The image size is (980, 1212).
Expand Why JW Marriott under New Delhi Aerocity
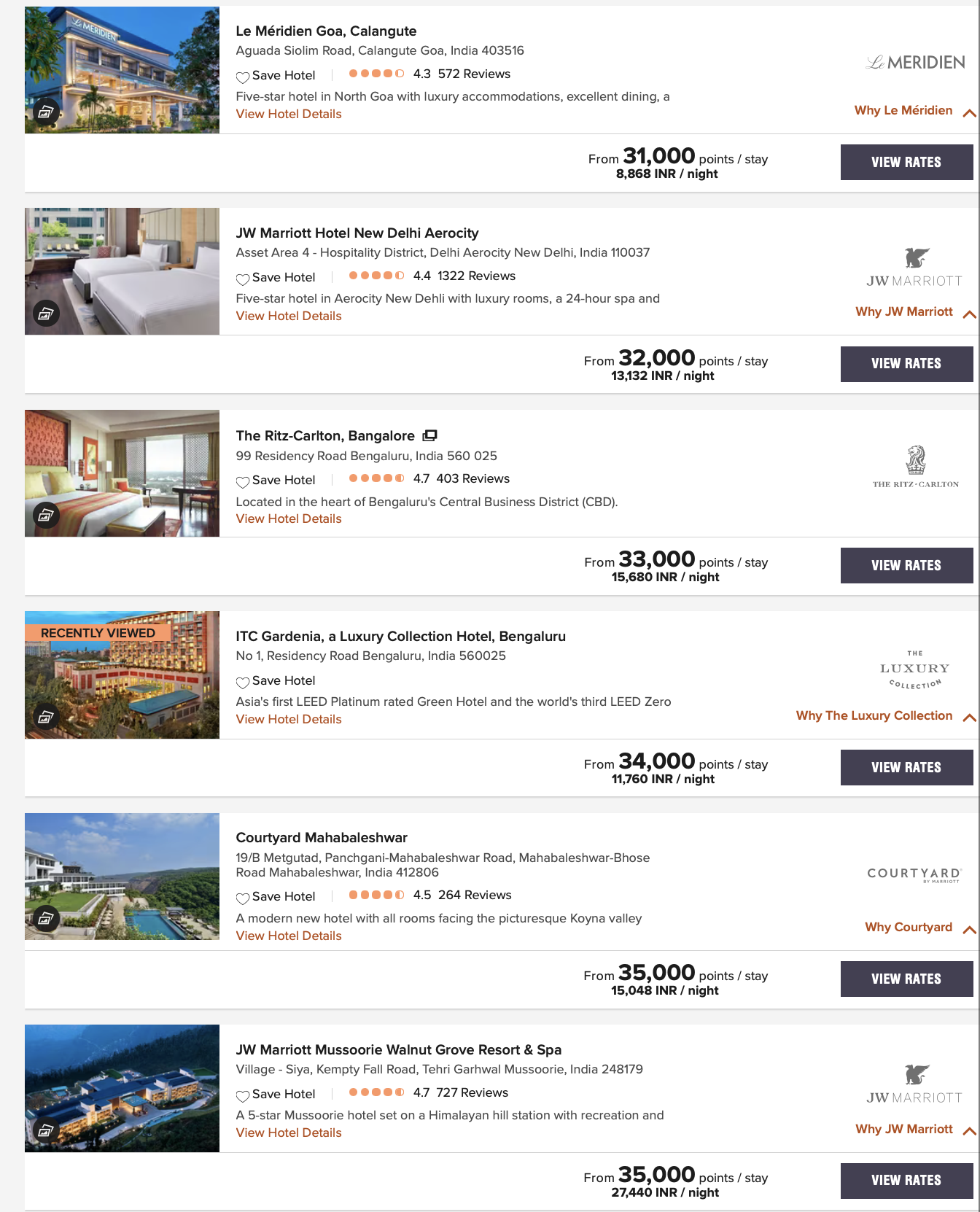pos(914,312)
